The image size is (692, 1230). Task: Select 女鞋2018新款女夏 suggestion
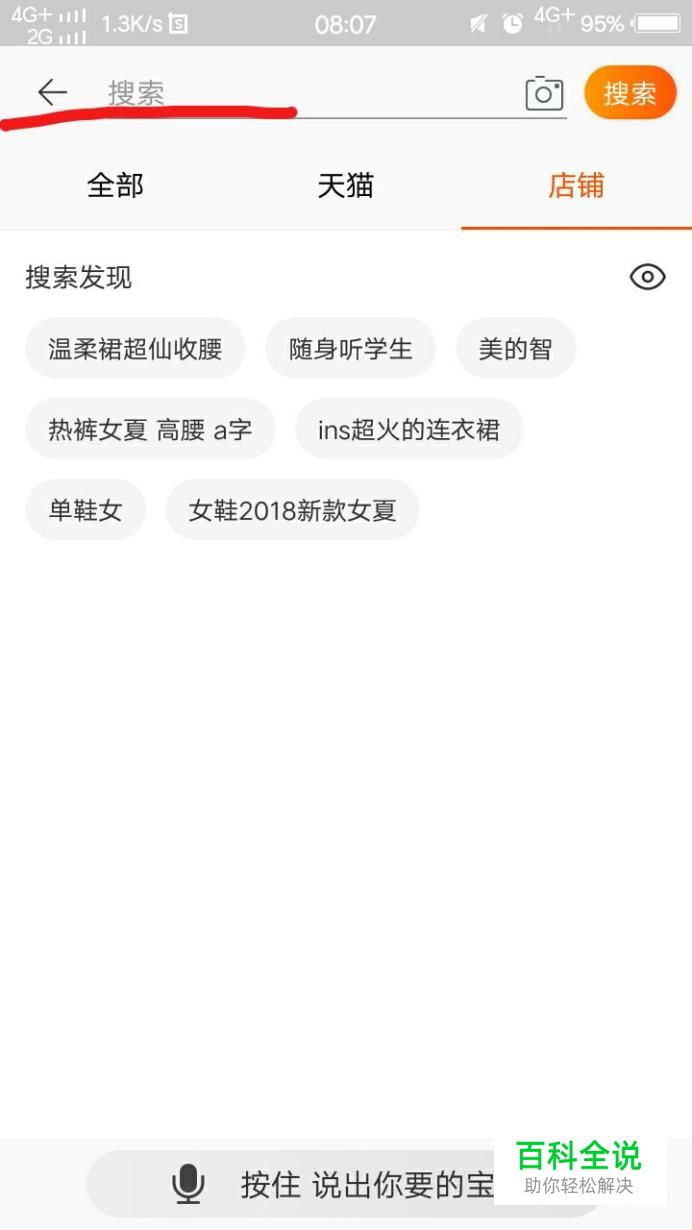click(x=292, y=510)
